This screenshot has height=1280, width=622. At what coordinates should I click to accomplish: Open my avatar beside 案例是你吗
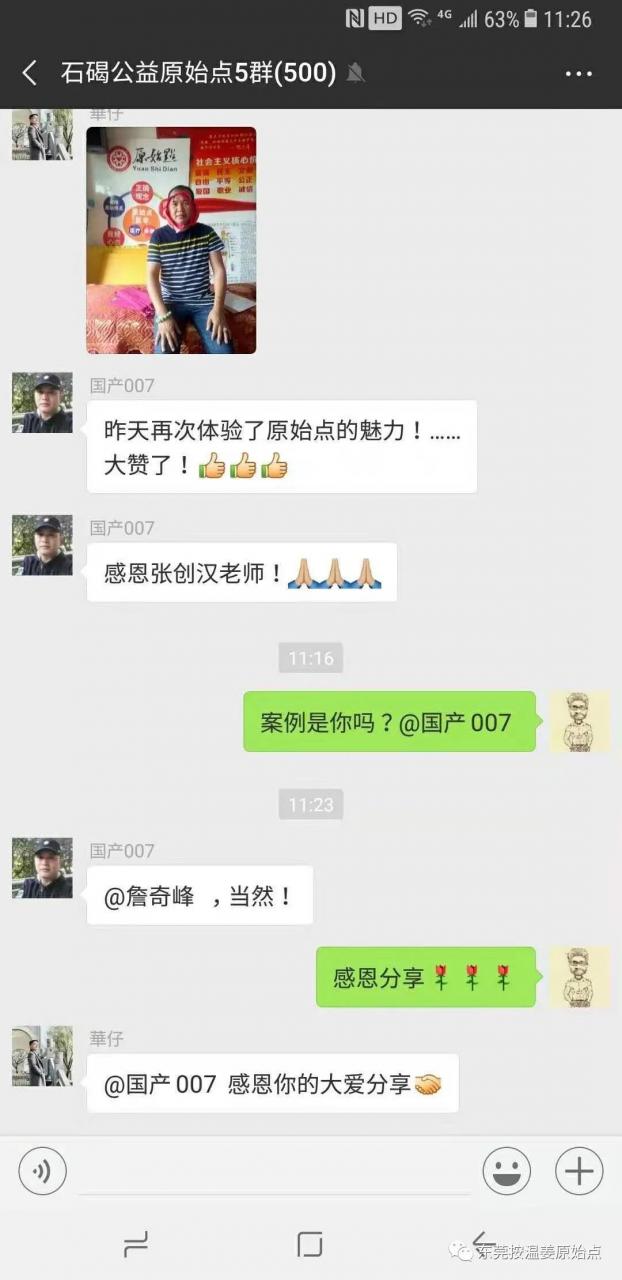(579, 722)
